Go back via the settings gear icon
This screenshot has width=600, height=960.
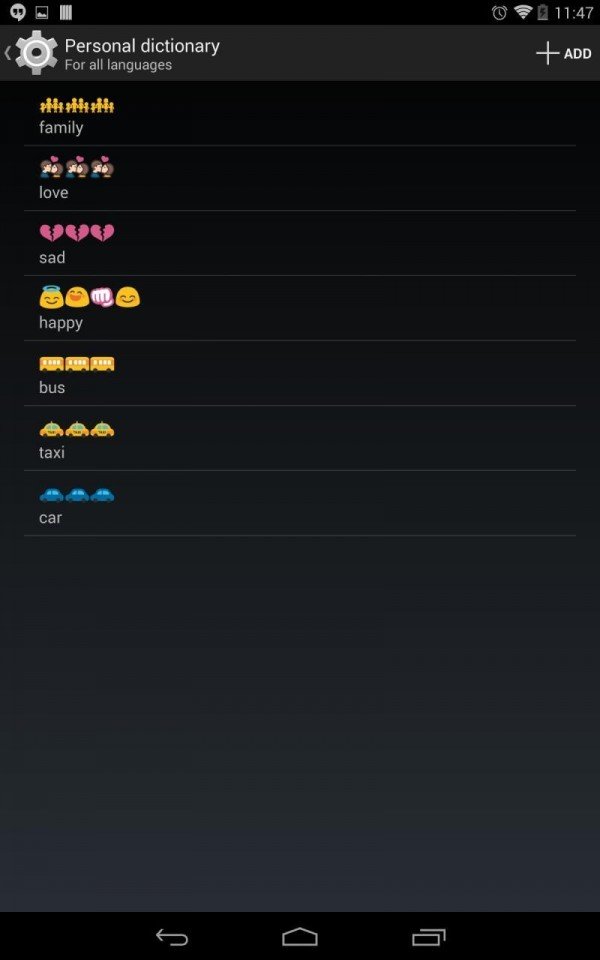pos(34,53)
